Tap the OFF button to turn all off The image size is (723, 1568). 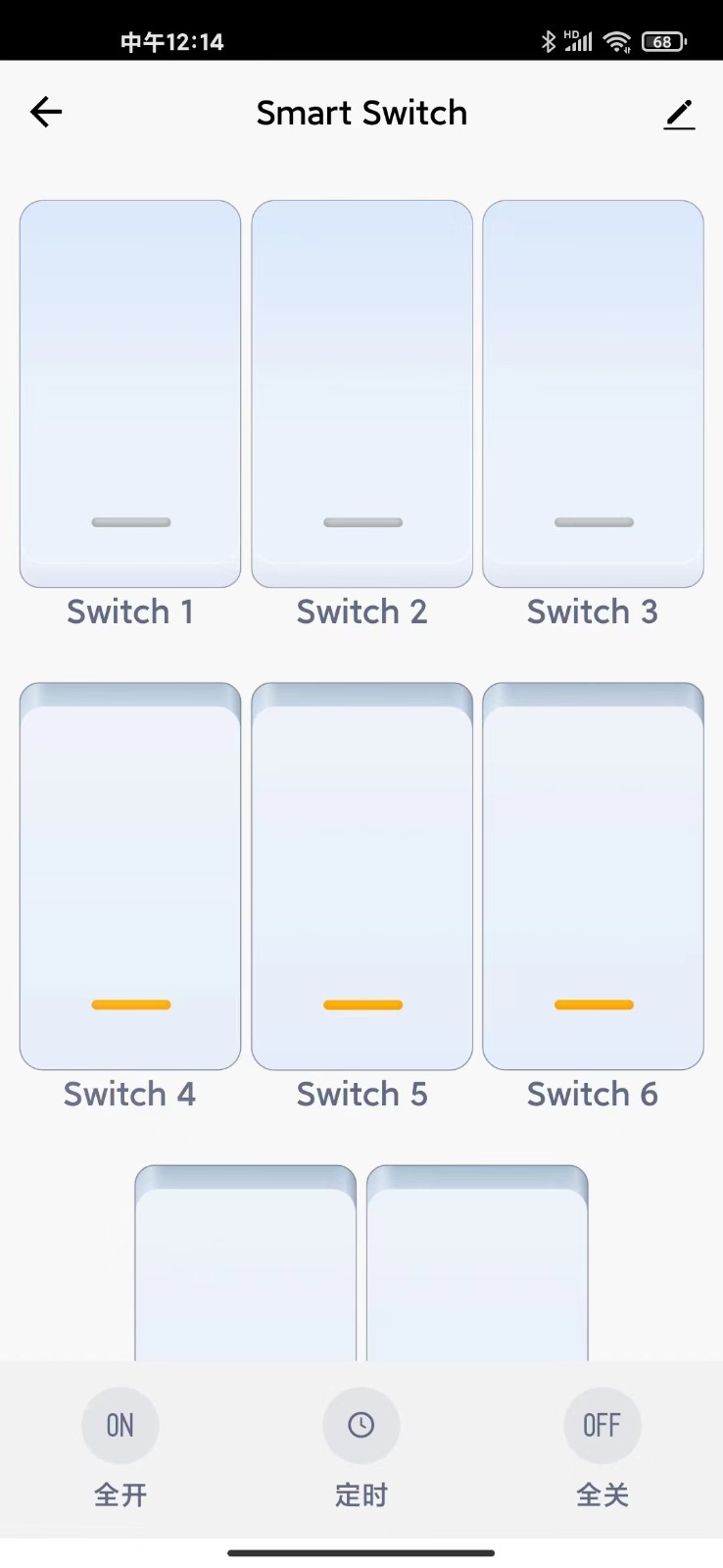[602, 1425]
